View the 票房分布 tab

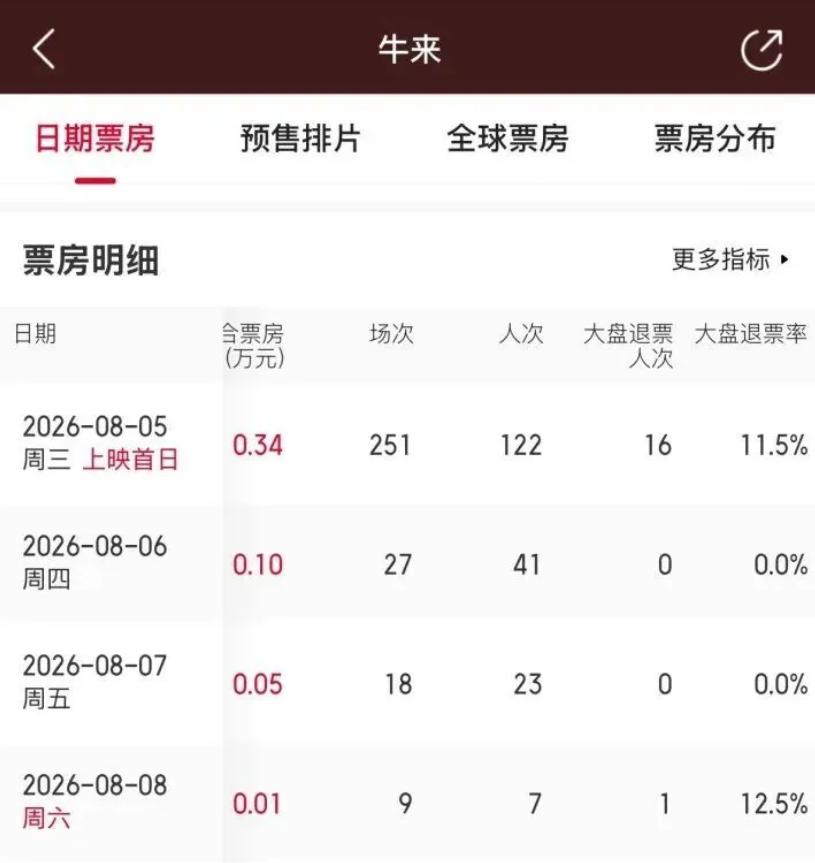click(x=715, y=138)
